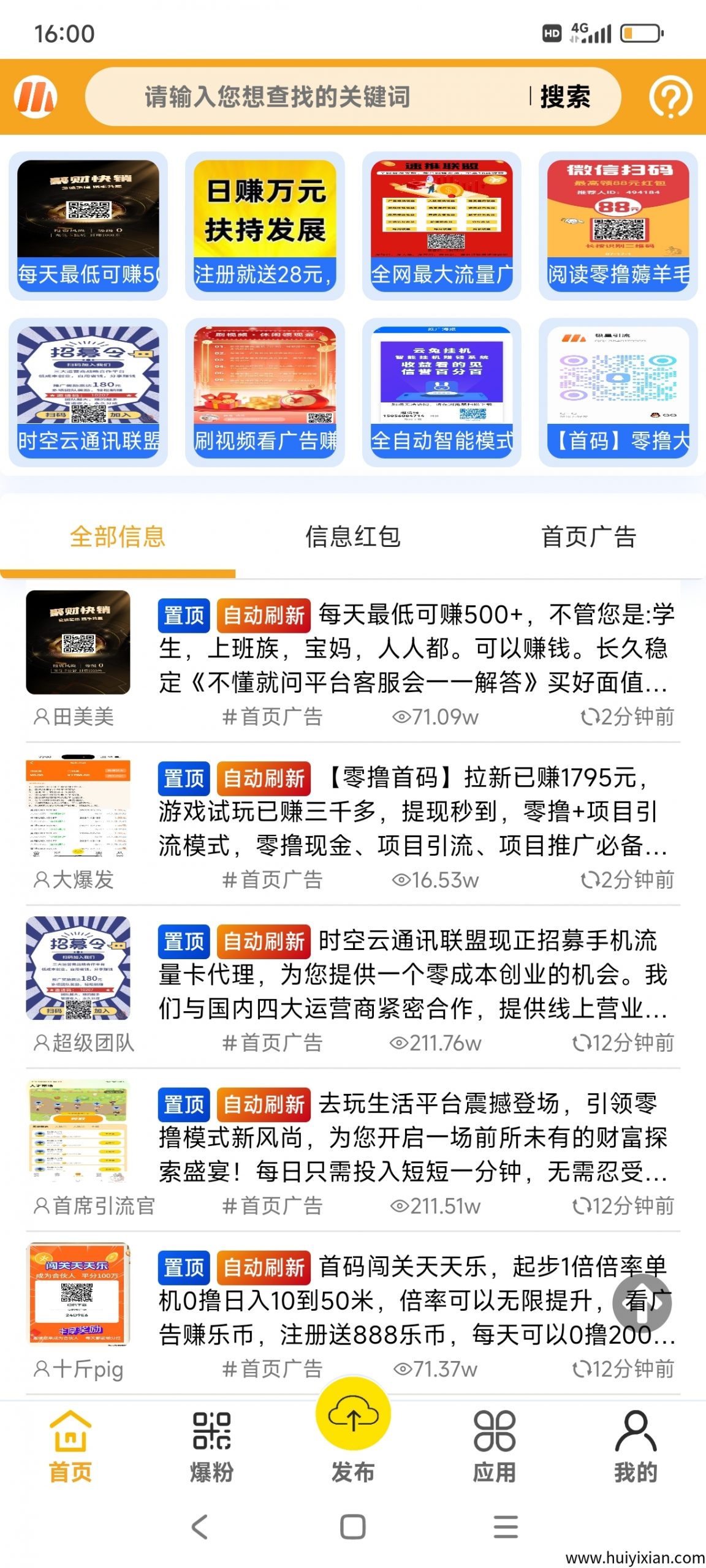Open 首席引流官's 去玩生活平台 post

[x=411, y=1137]
